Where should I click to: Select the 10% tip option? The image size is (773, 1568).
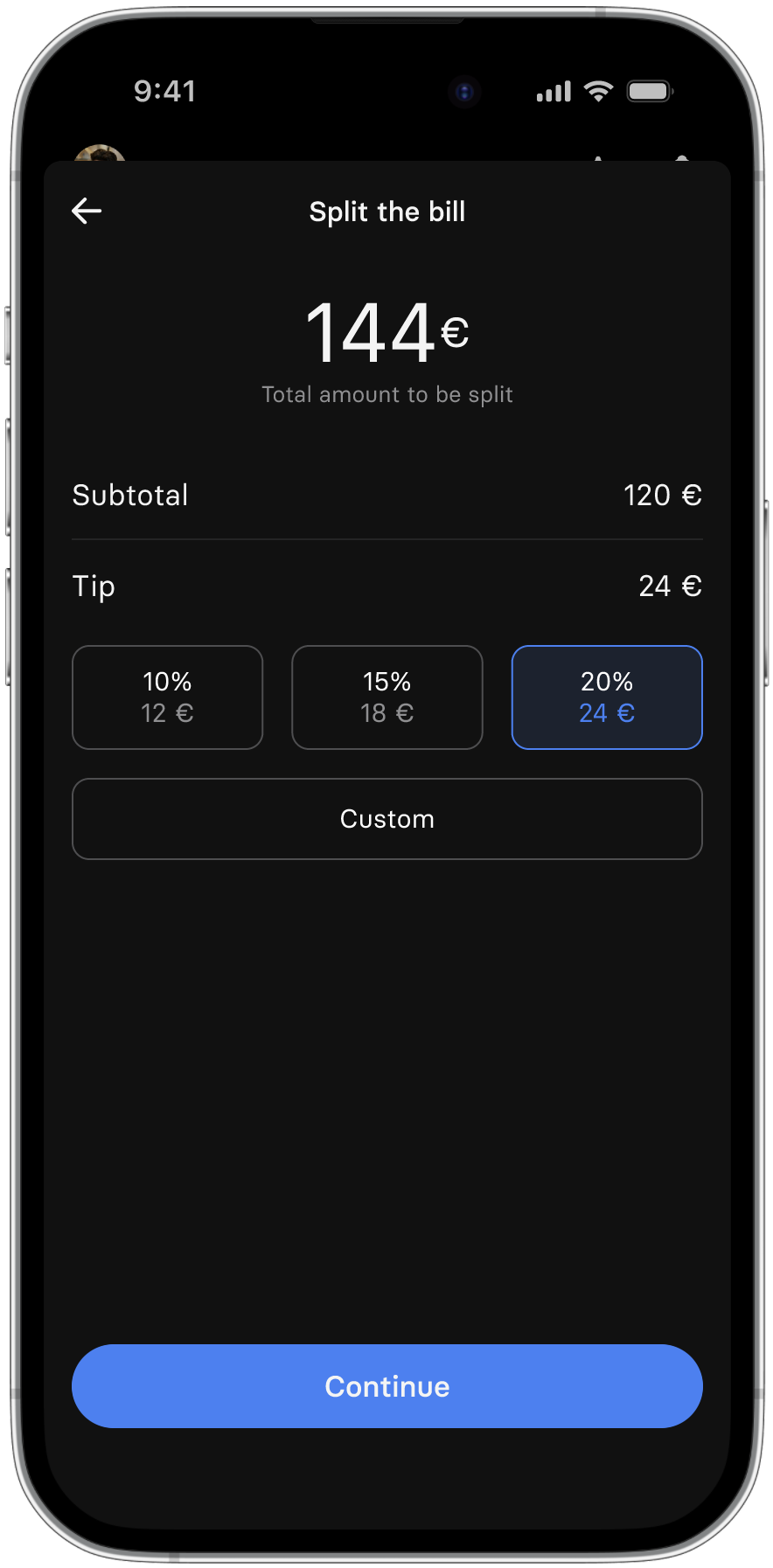(167, 697)
